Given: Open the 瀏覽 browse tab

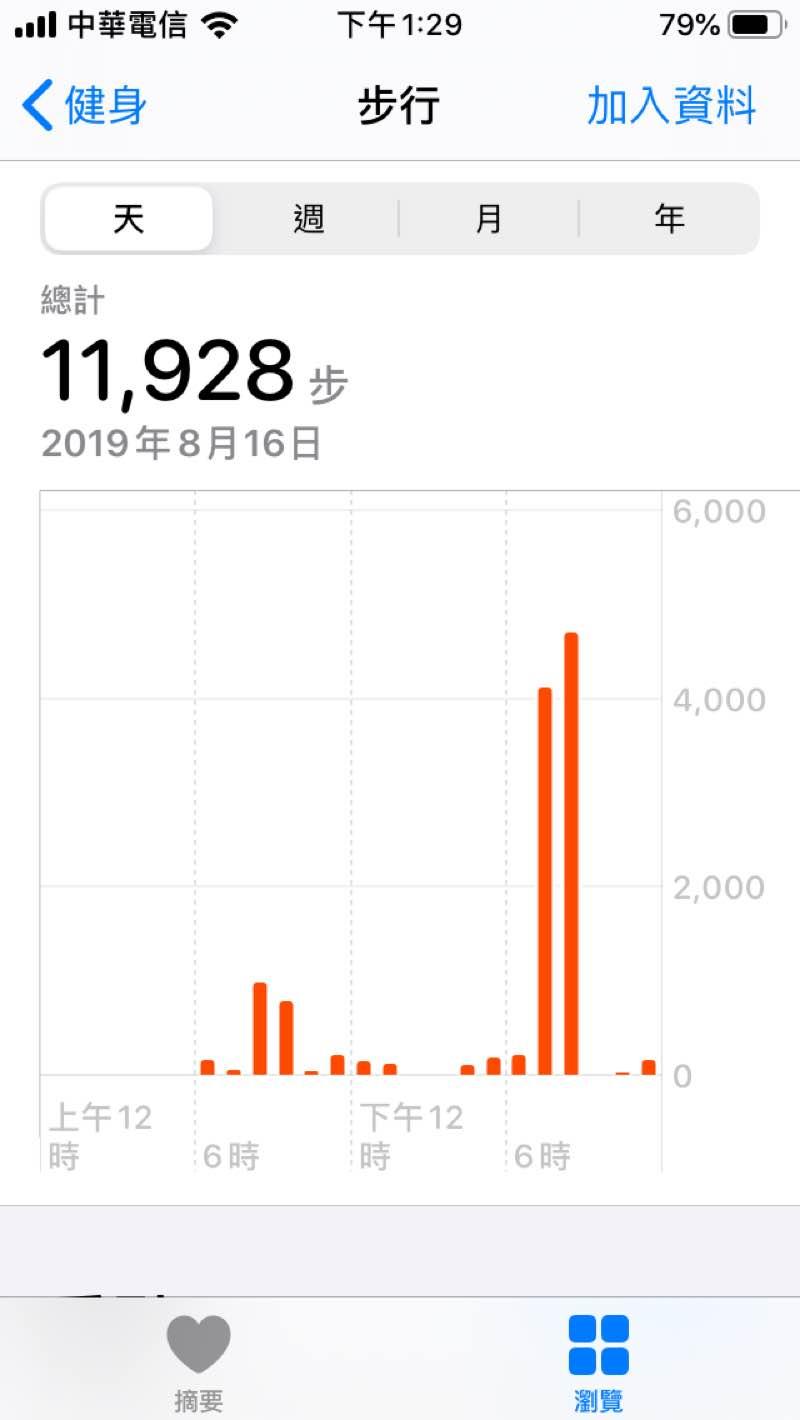Looking at the screenshot, I should coord(599,1362).
